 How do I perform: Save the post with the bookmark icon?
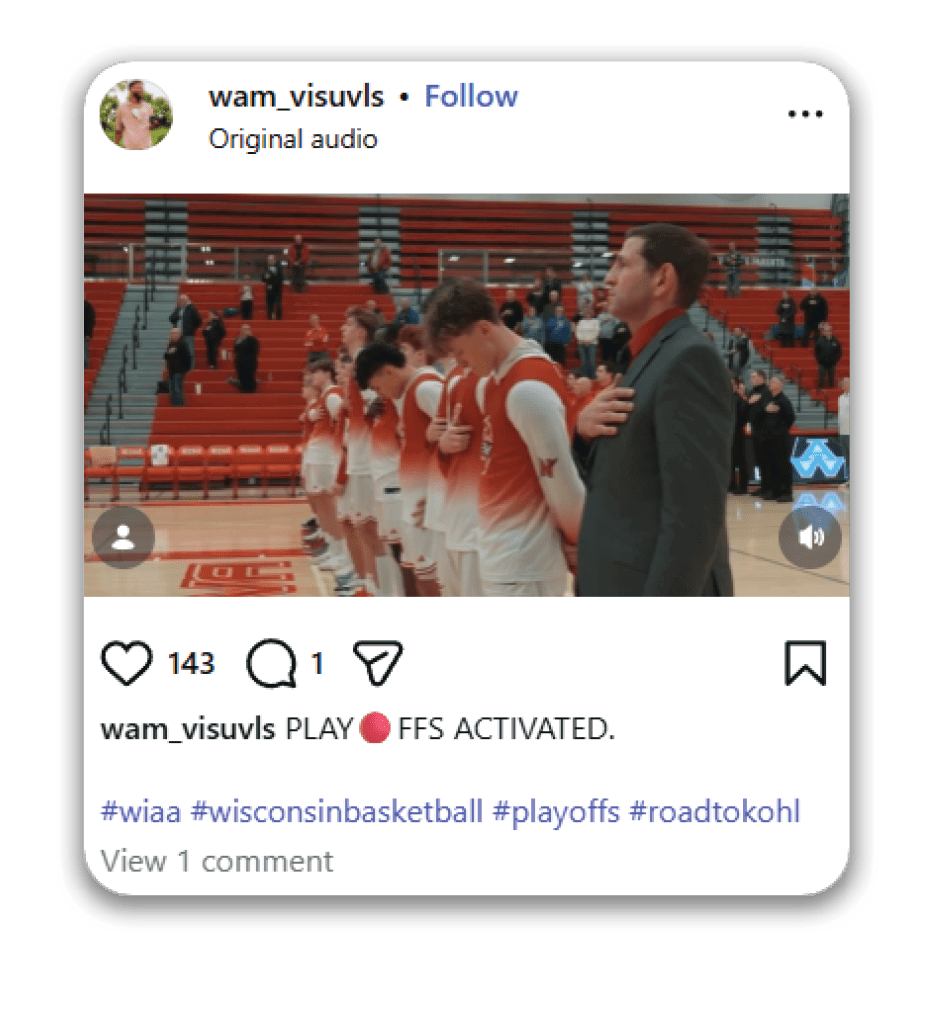click(x=805, y=663)
